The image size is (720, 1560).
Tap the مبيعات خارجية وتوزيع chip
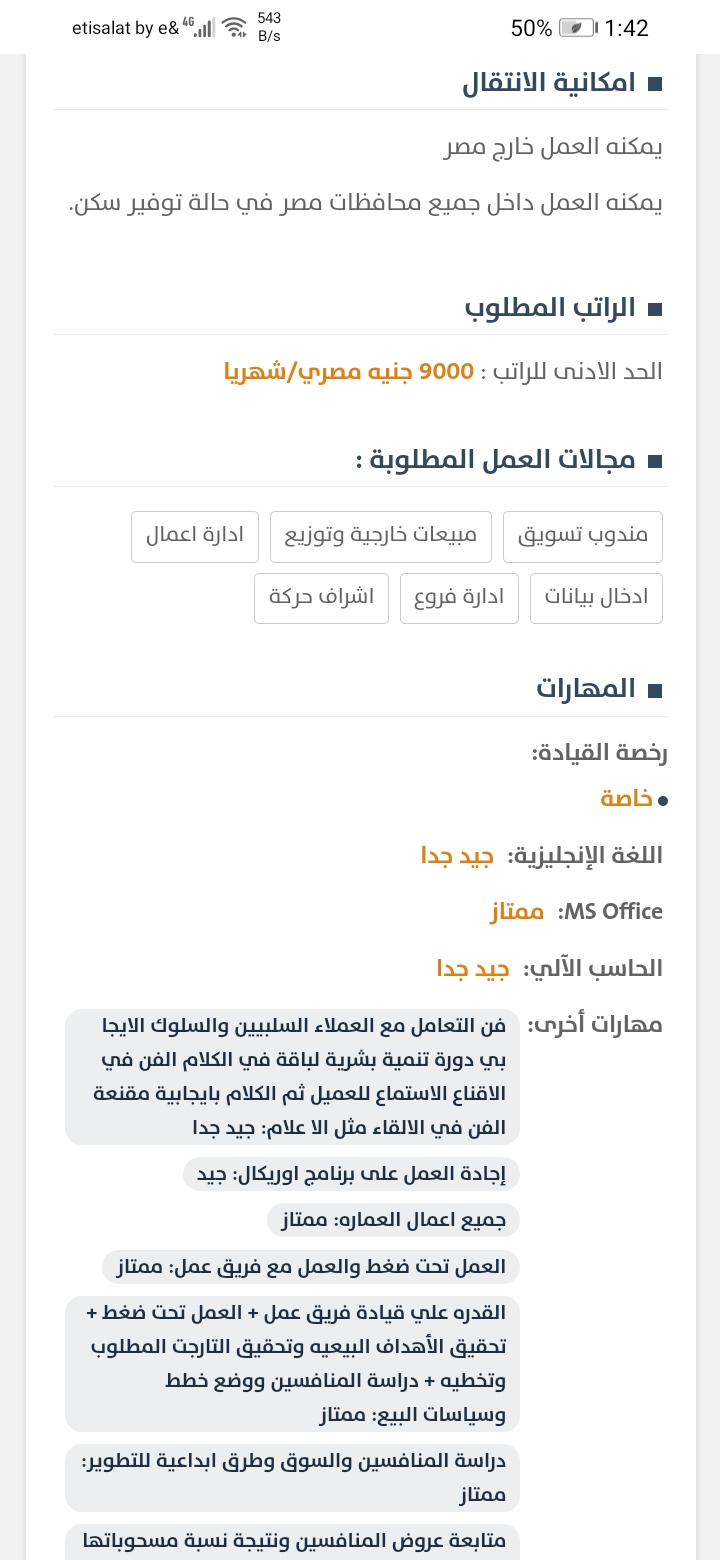381,536
